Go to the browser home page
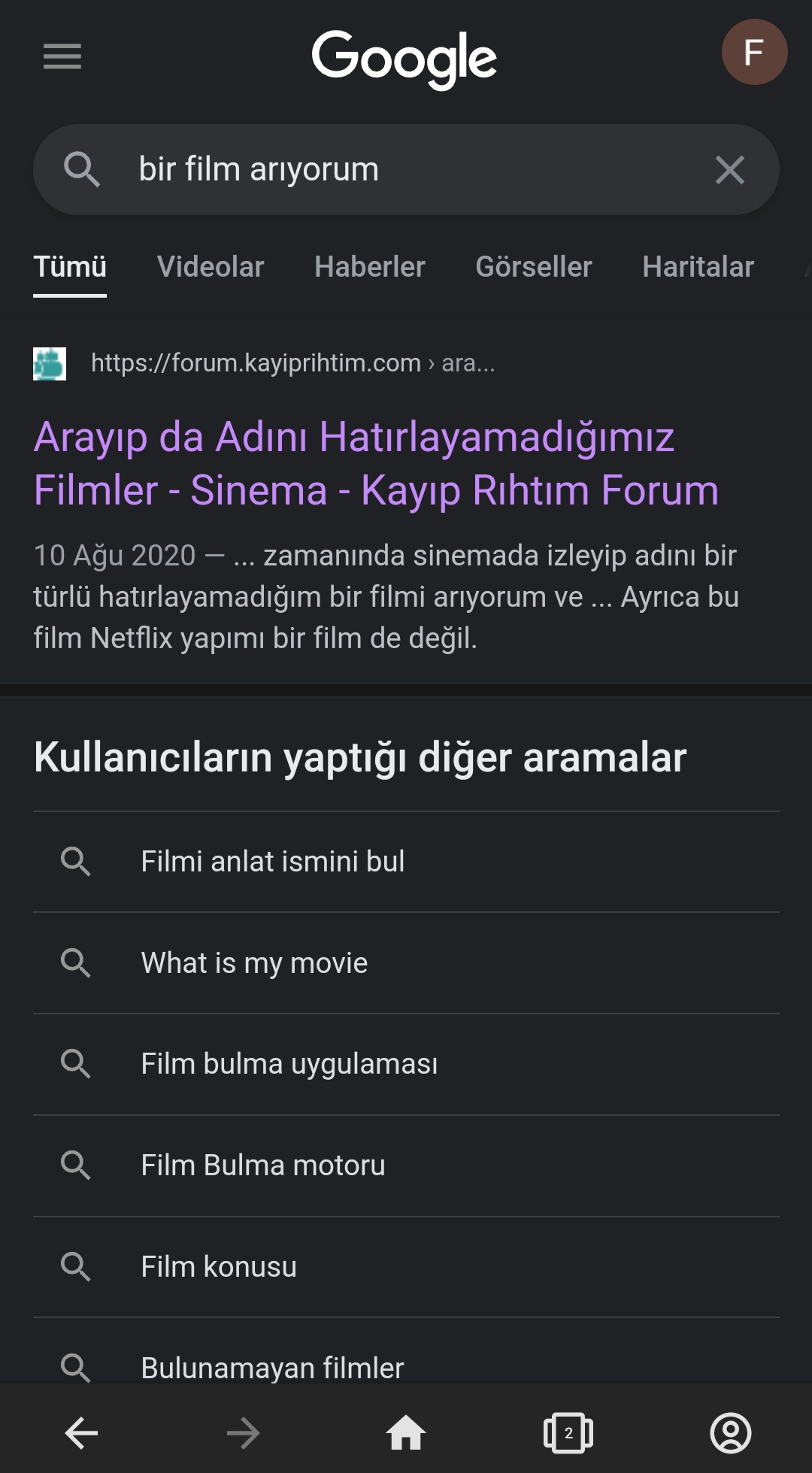The width and height of the screenshot is (812, 1473). point(406,1433)
